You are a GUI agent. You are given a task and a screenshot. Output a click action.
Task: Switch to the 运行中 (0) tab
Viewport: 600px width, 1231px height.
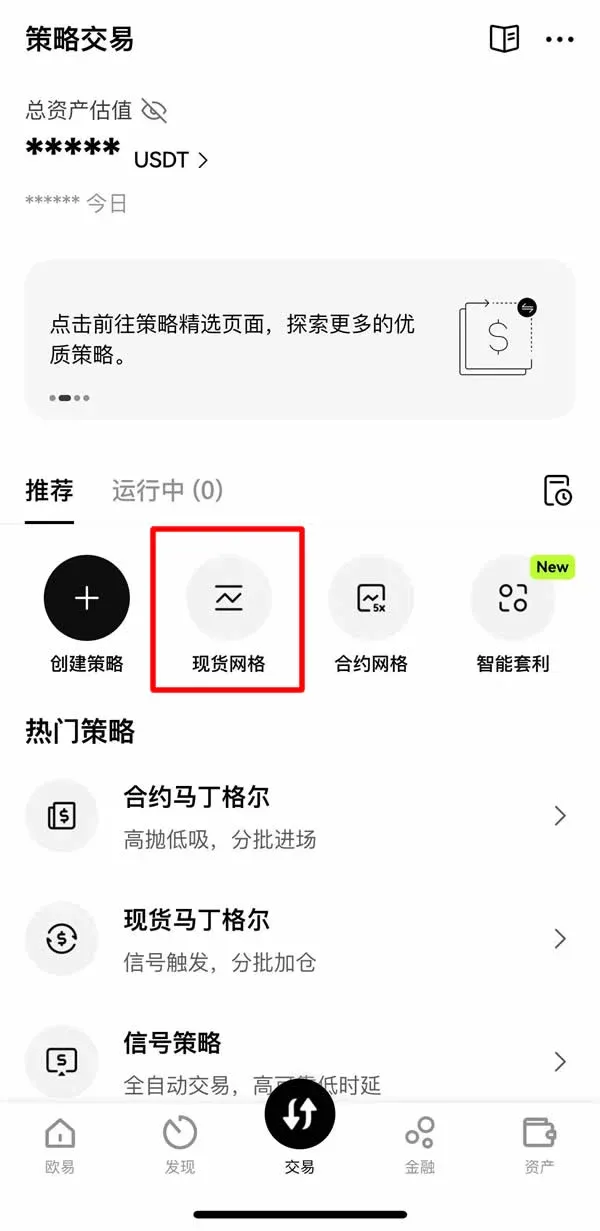pos(167,491)
